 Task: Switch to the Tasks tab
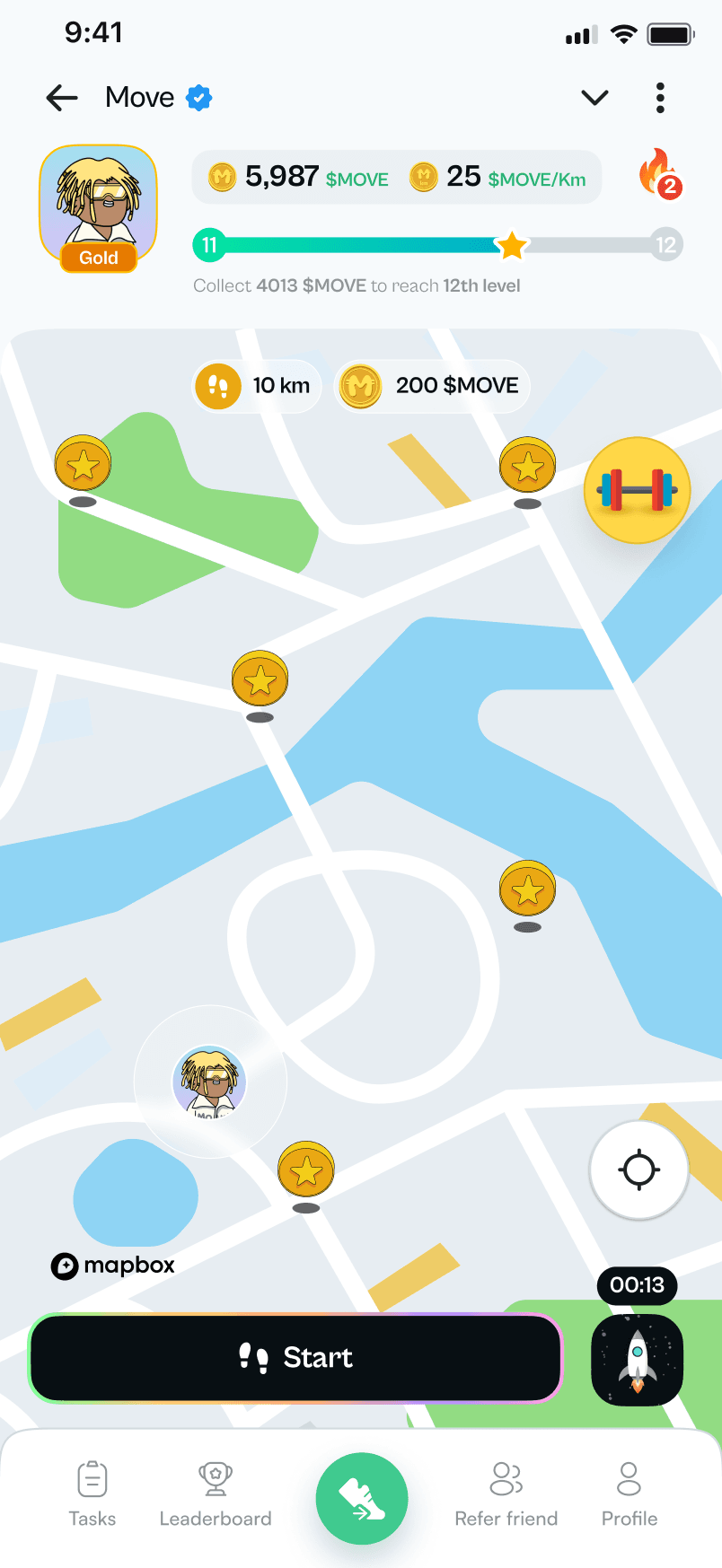pyautogui.click(x=92, y=1494)
